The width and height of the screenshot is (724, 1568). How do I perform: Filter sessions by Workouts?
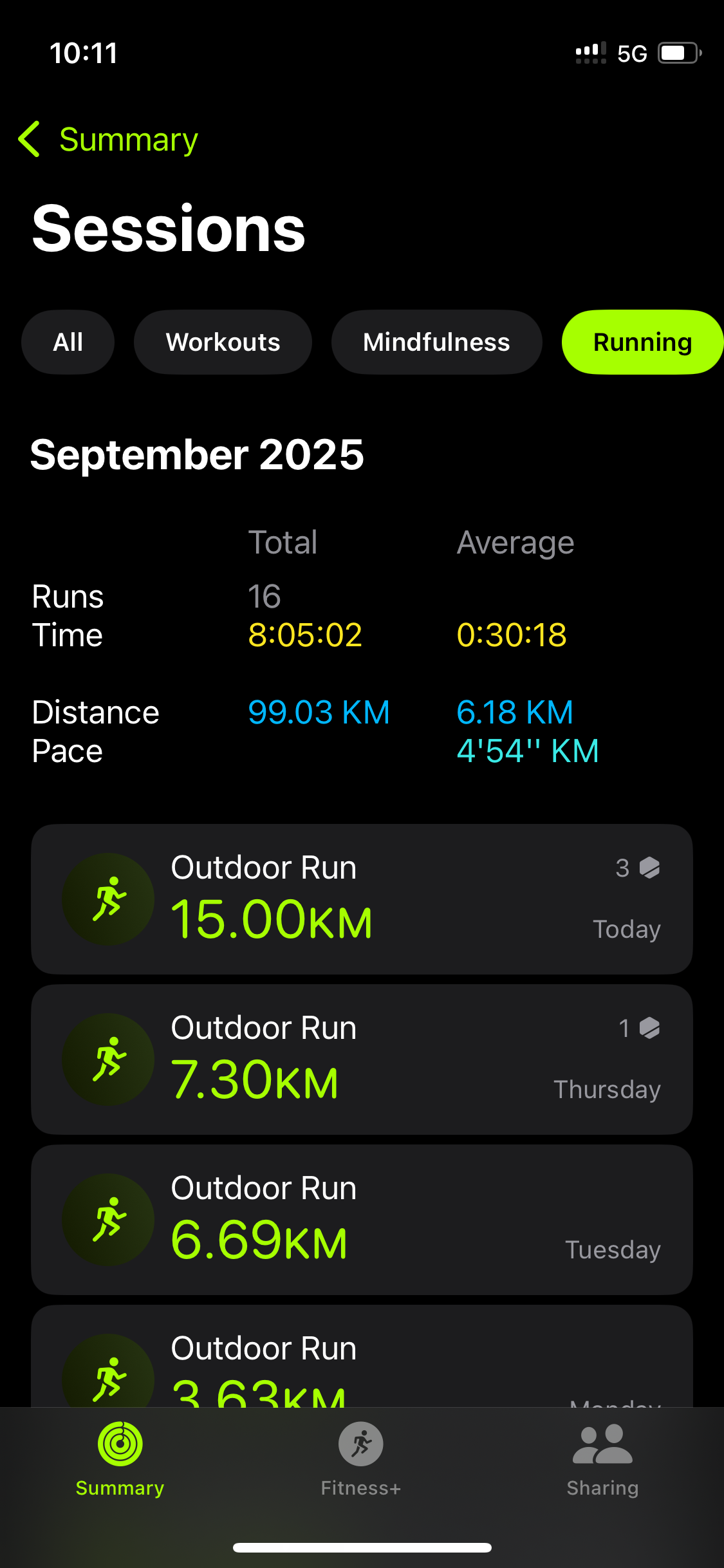[x=223, y=342]
